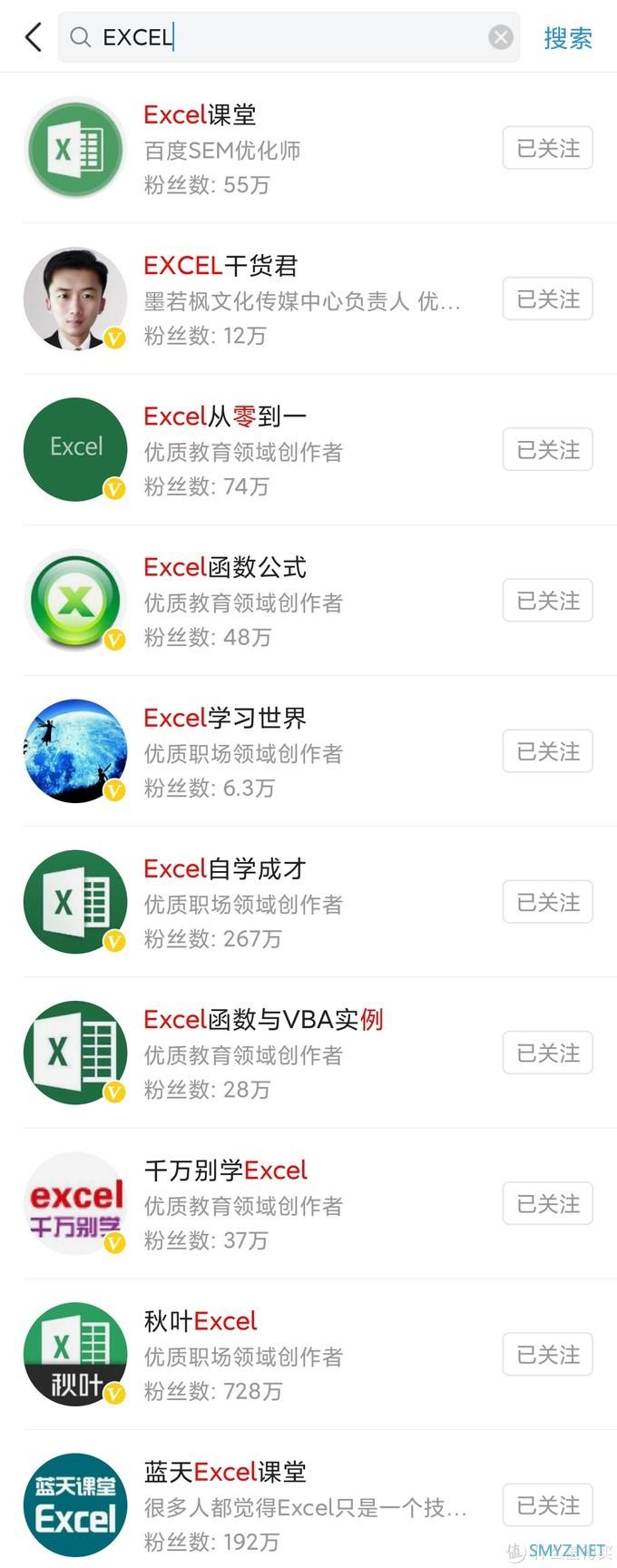
Task: Open the EXCEL干货君 profile
Action: pyautogui.click(x=220, y=266)
